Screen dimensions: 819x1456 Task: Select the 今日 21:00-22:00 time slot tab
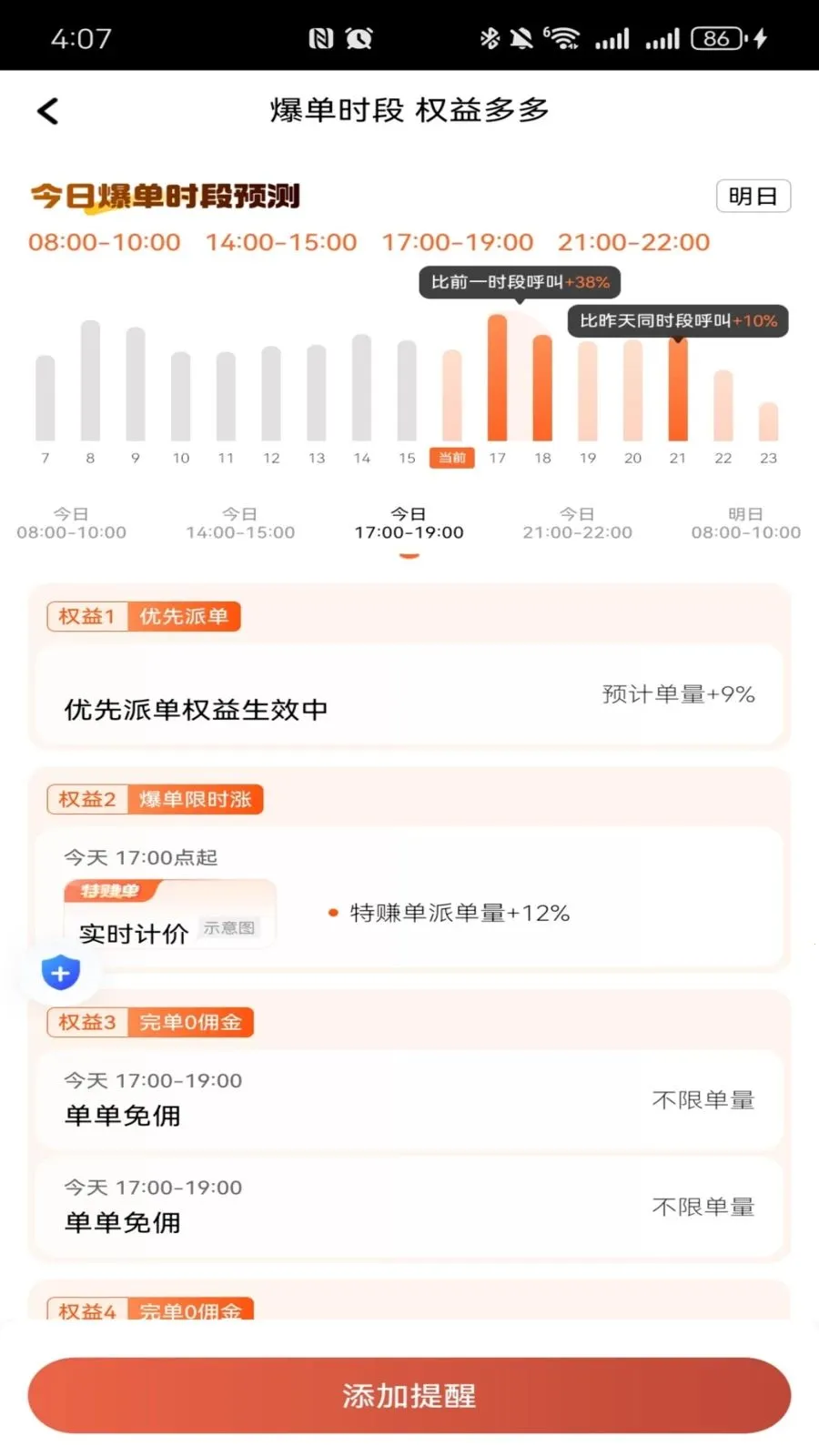pyautogui.click(x=577, y=523)
